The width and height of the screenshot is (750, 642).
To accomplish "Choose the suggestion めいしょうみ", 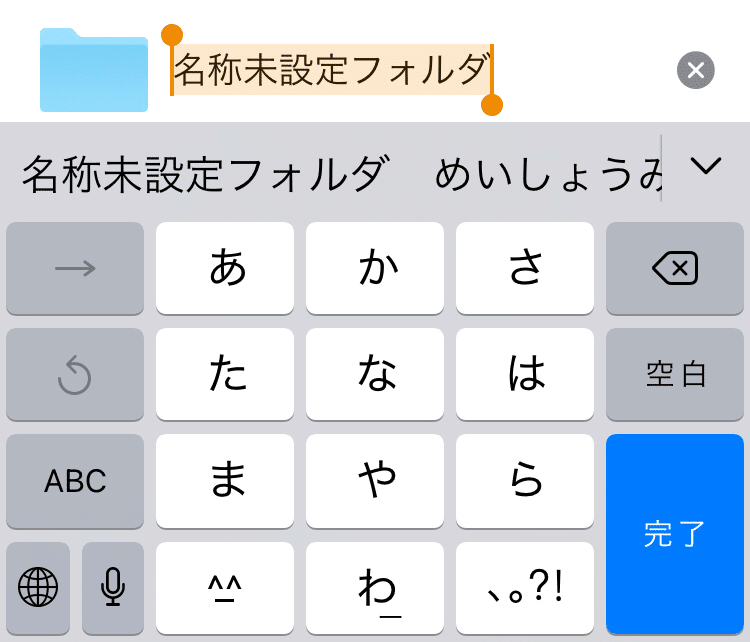I will click(548, 175).
